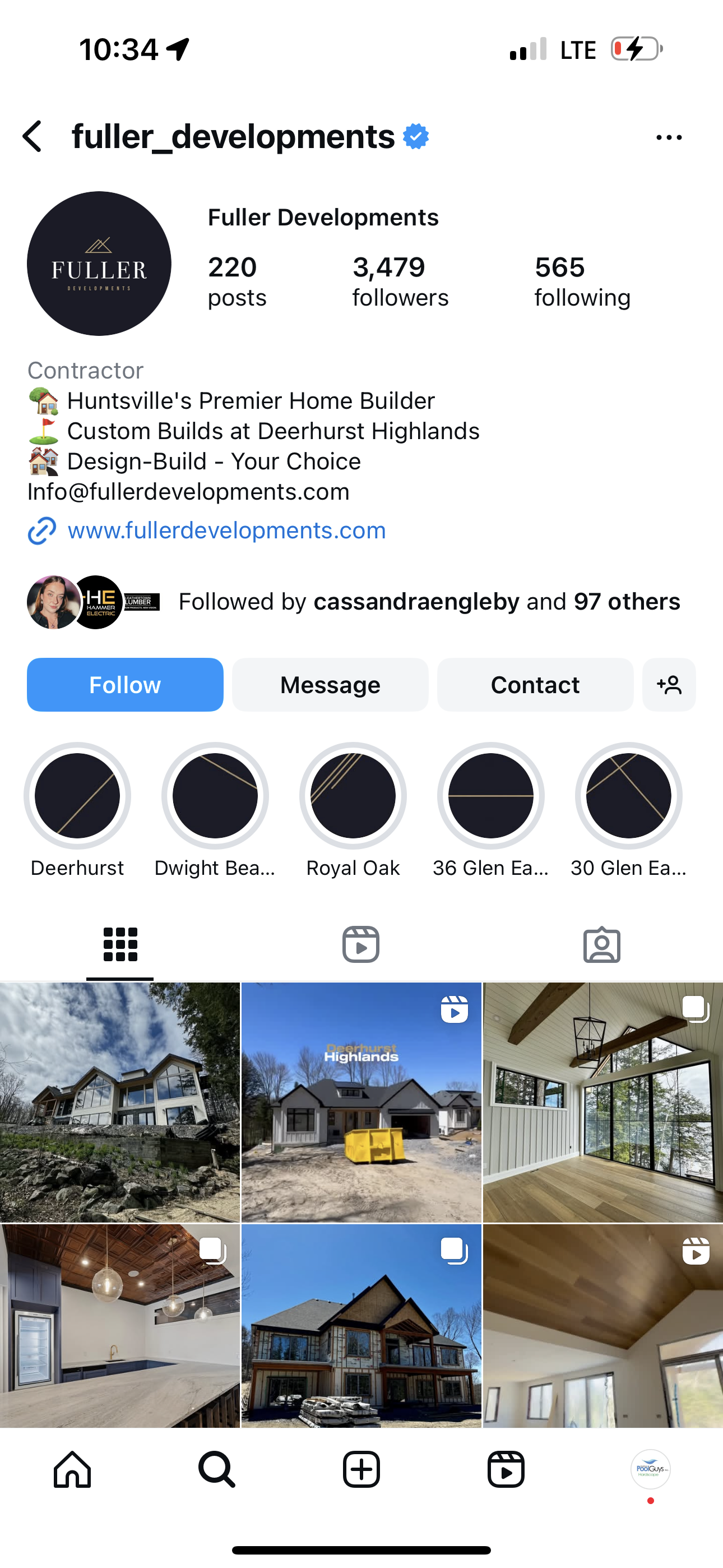Open the Reels feed from bottom bar
Screen dimensions: 723x1568
click(506, 1469)
